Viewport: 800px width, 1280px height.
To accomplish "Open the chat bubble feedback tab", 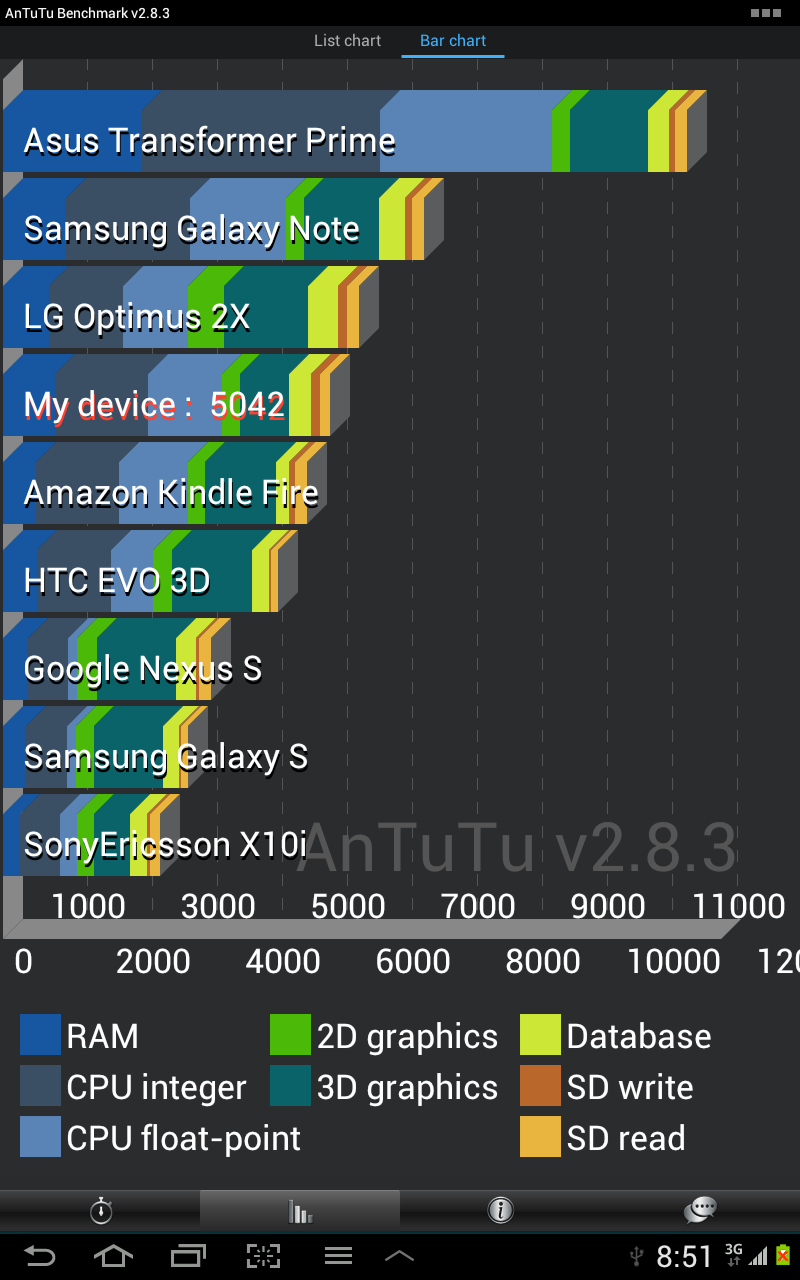I will tap(700, 1211).
